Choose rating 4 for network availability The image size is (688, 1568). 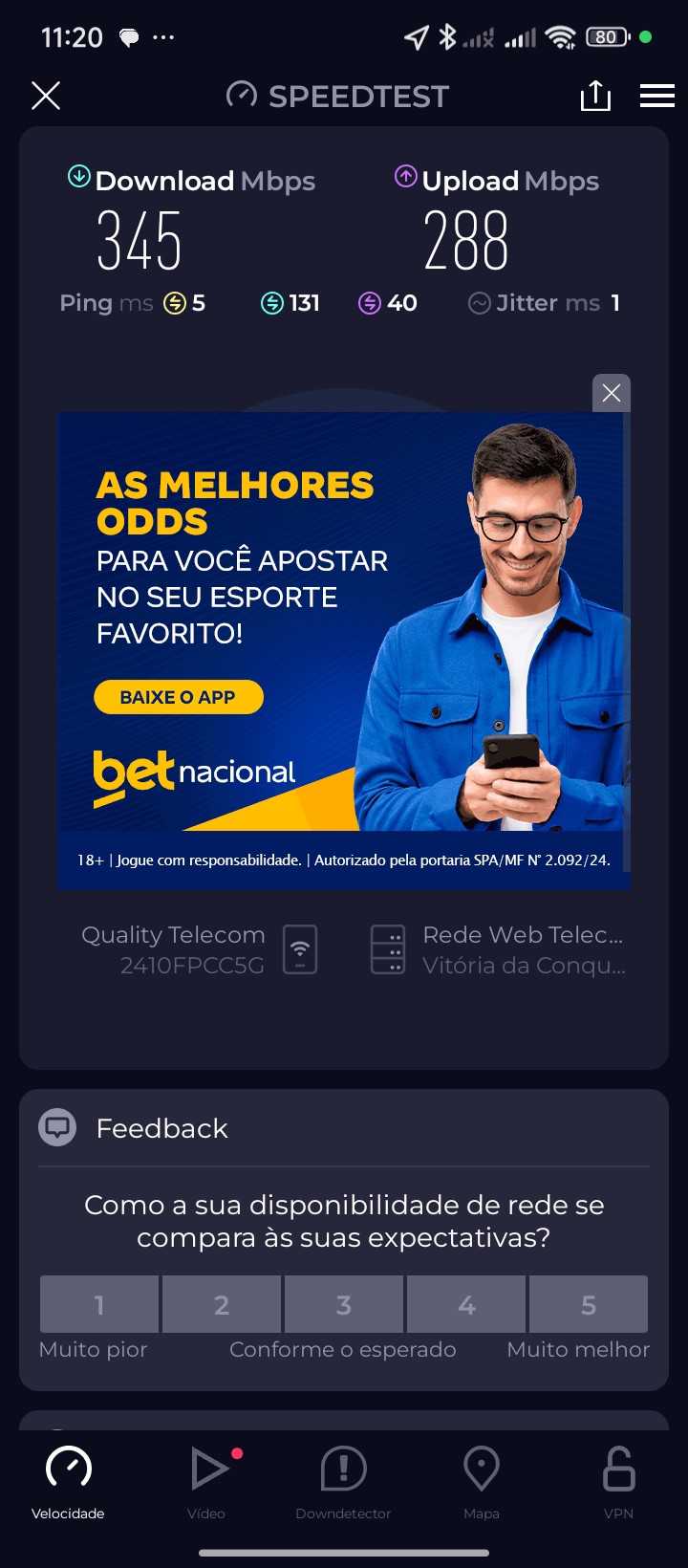point(466,1304)
